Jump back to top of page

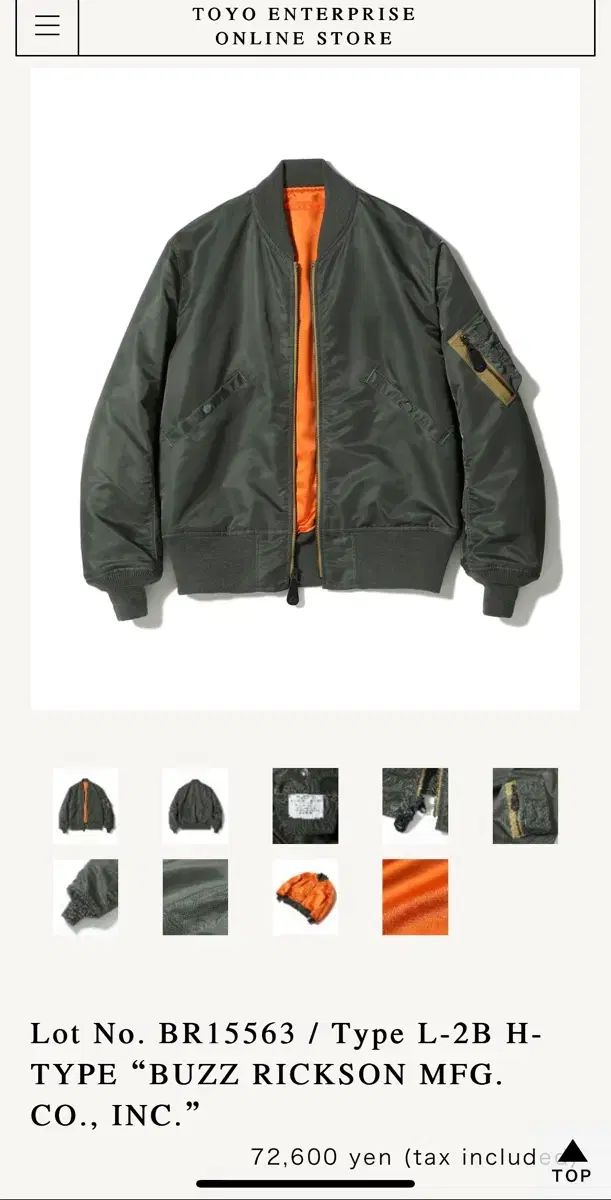[572, 1161]
